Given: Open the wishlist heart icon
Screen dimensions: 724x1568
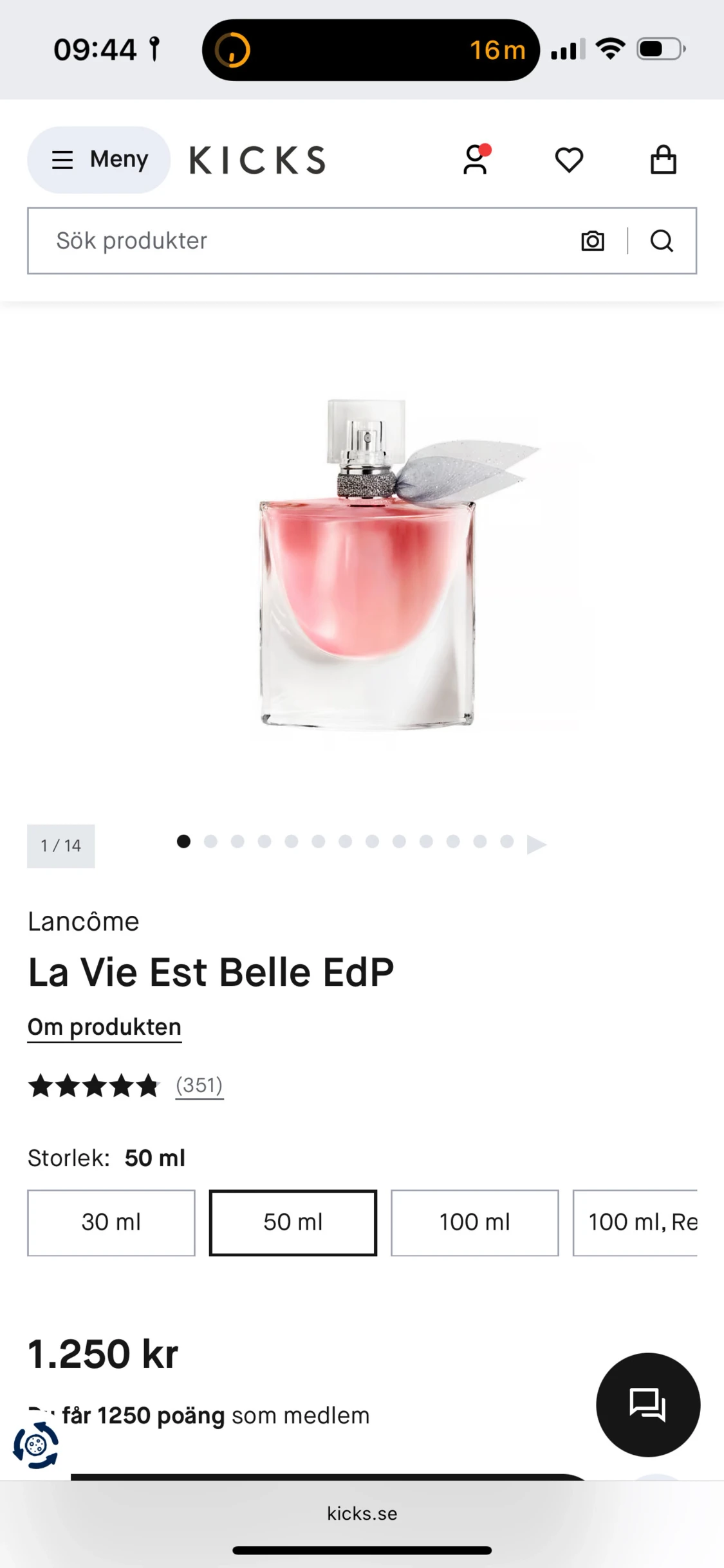Looking at the screenshot, I should (569, 160).
